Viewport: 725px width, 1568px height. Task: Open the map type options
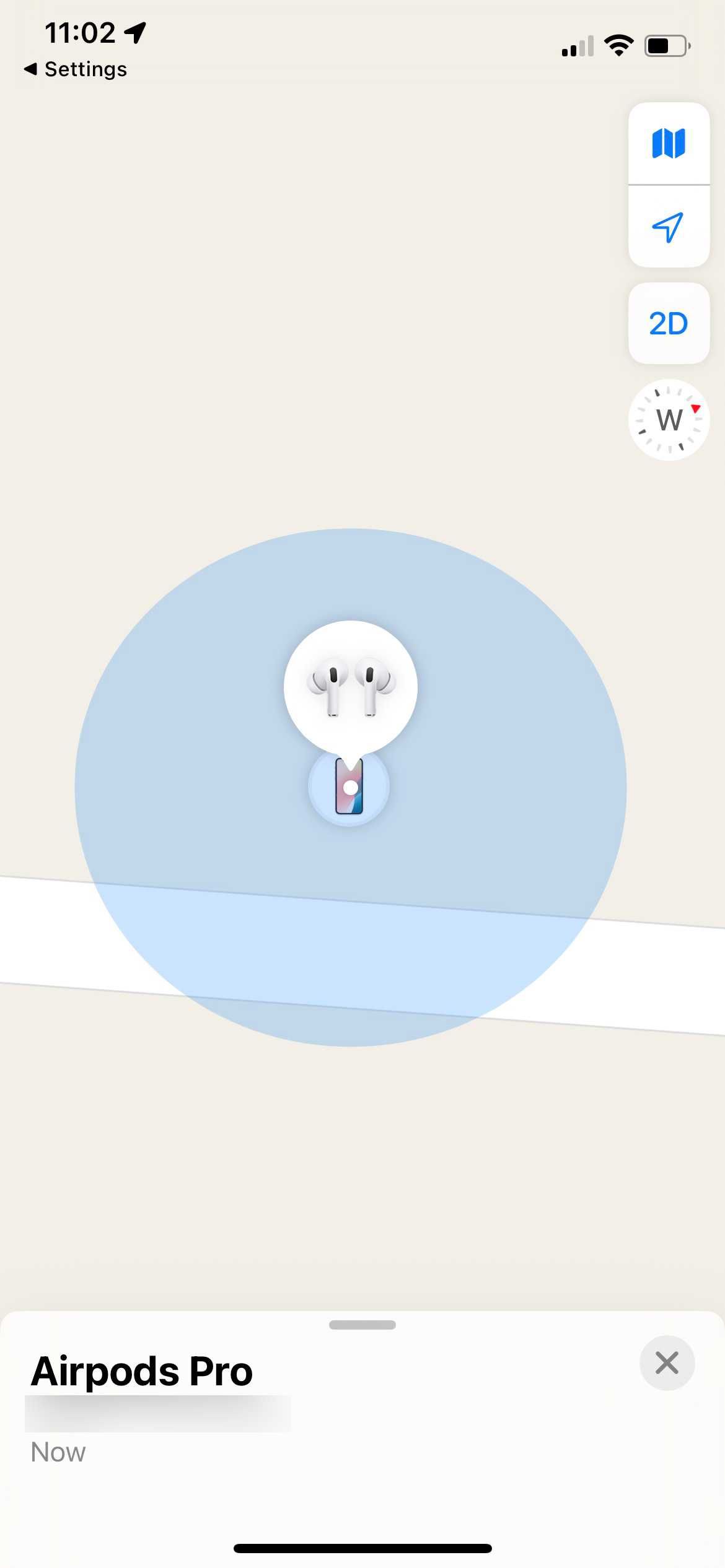[x=668, y=144]
